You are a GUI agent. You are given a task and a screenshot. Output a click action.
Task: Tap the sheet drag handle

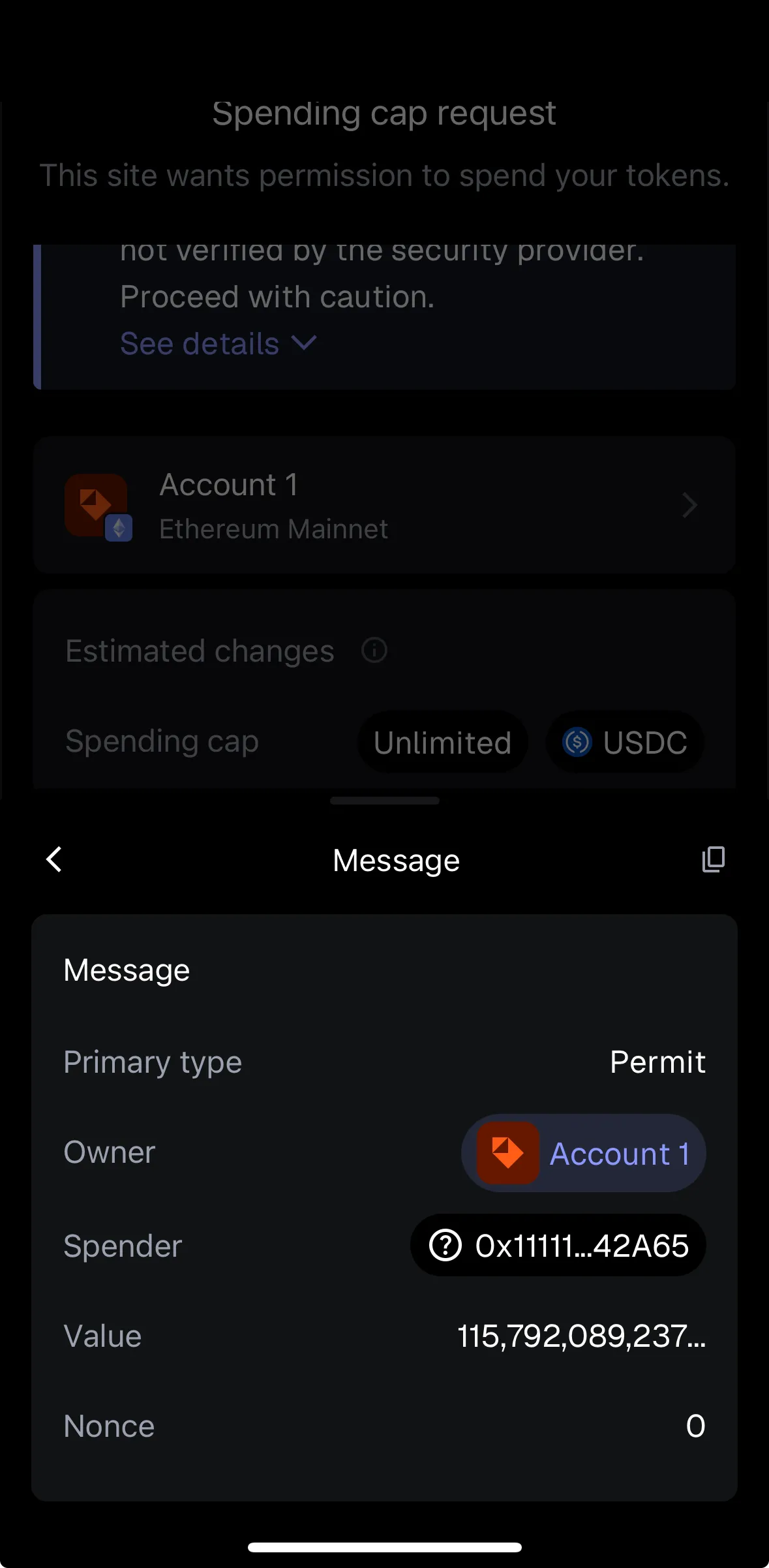[384, 800]
